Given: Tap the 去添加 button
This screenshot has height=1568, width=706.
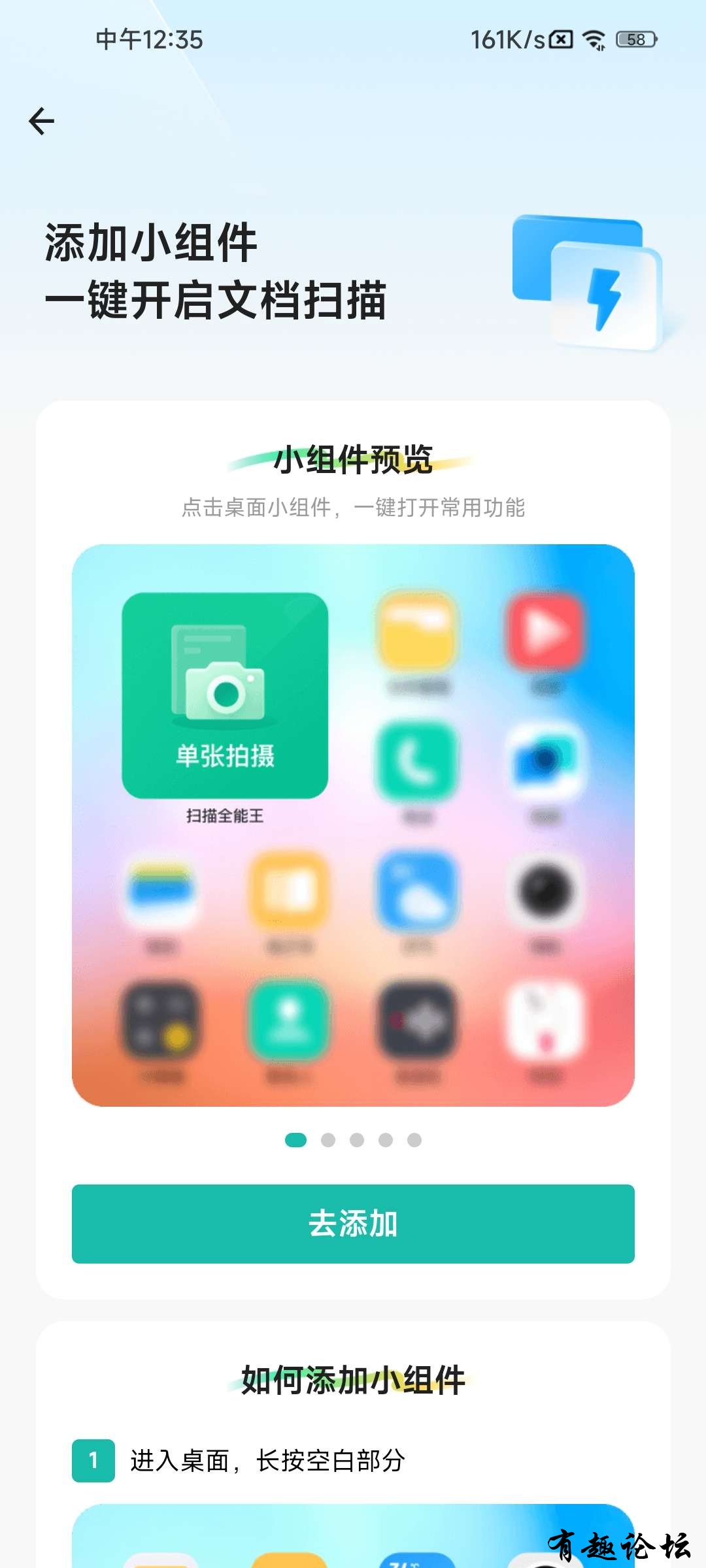Looking at the screenshot, I should (x=353, y=1223).
